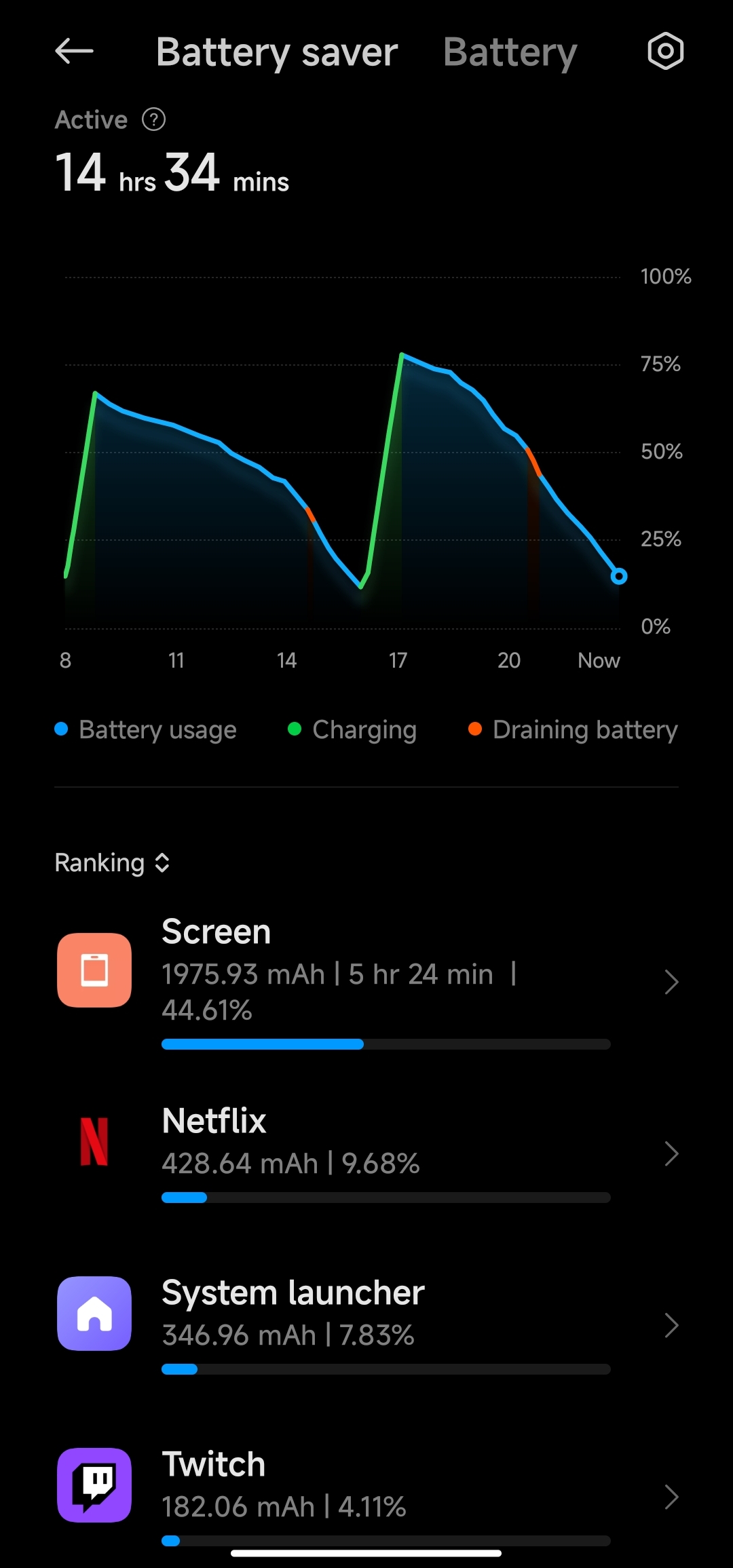
Task: Open battery settings gear icon
Action: coord(665,52)
